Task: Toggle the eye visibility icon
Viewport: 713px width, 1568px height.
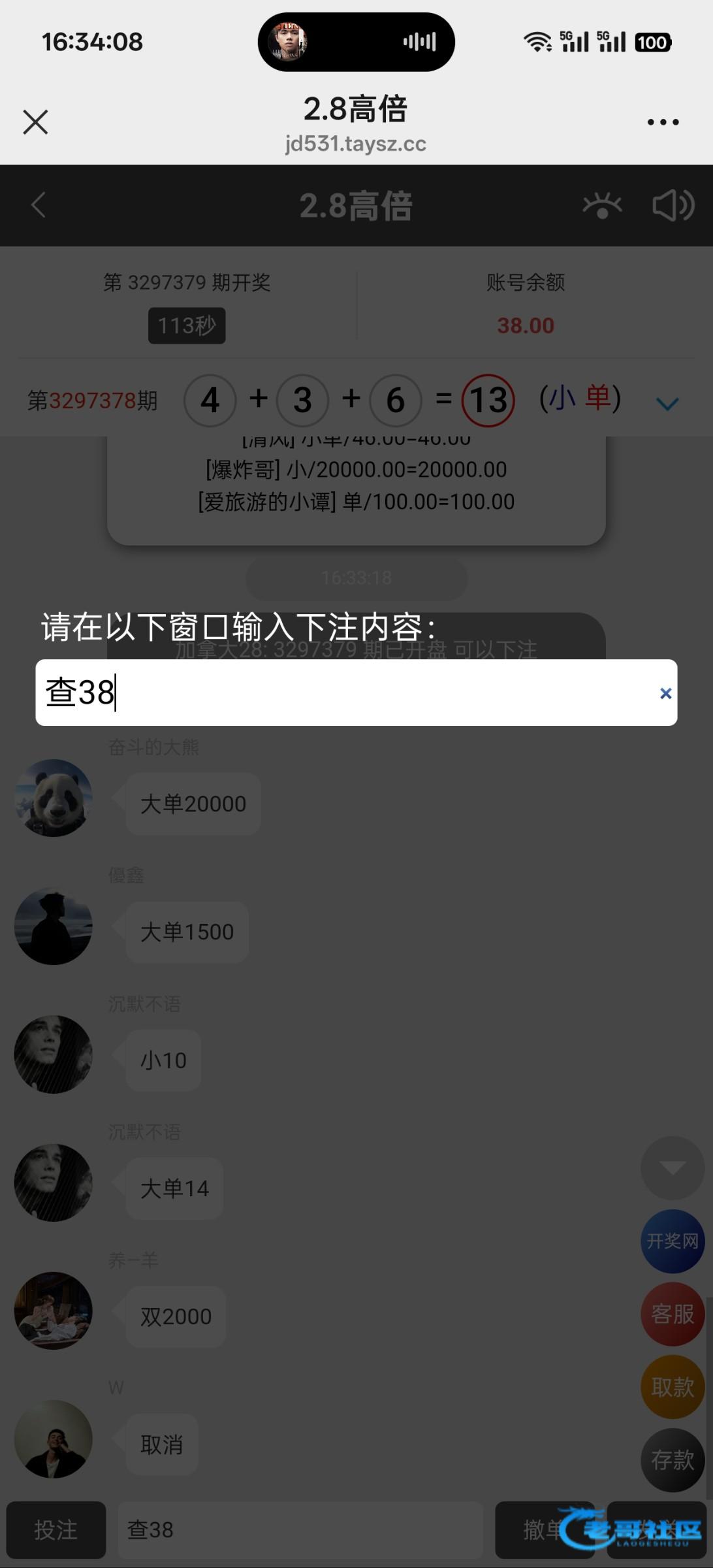Action: pos(602,205)
